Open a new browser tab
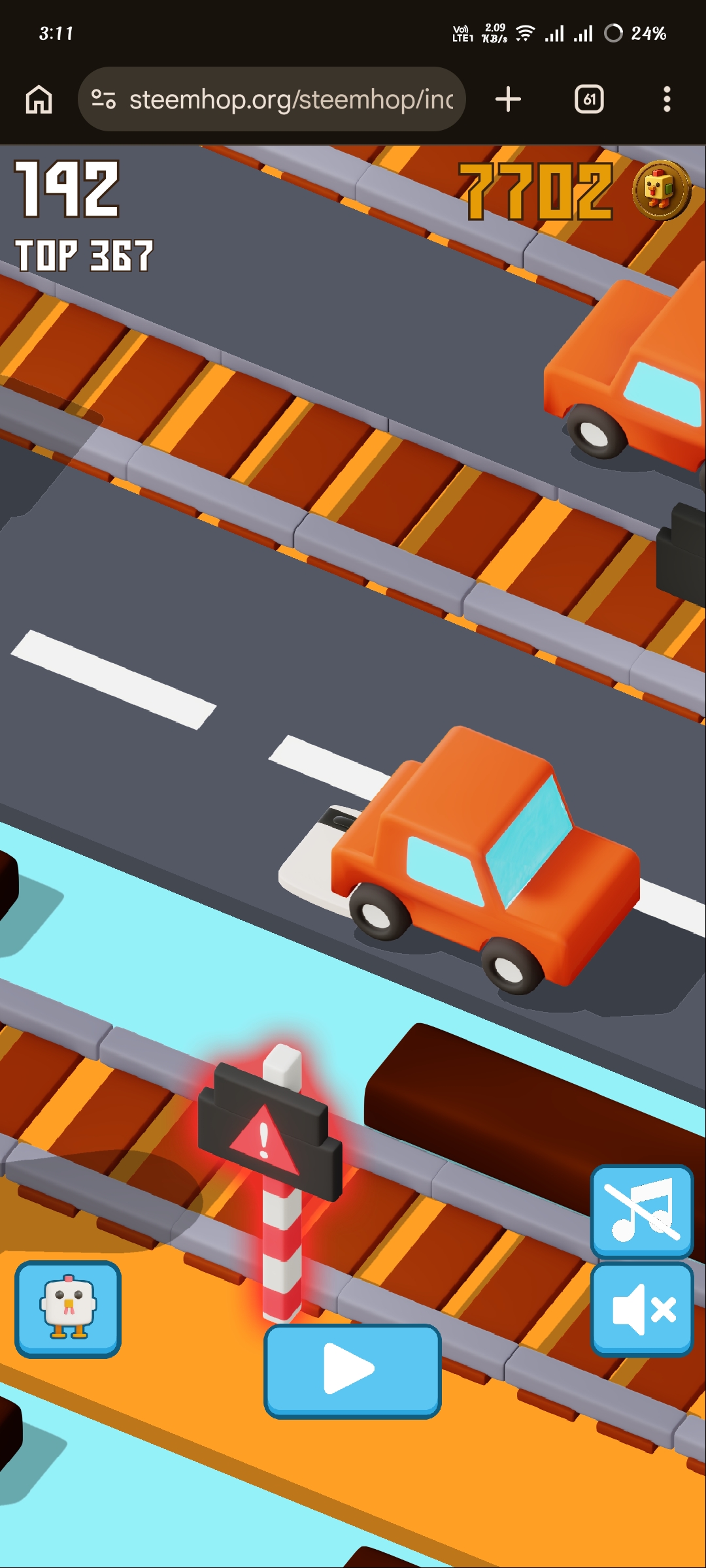 click(508, 99)
